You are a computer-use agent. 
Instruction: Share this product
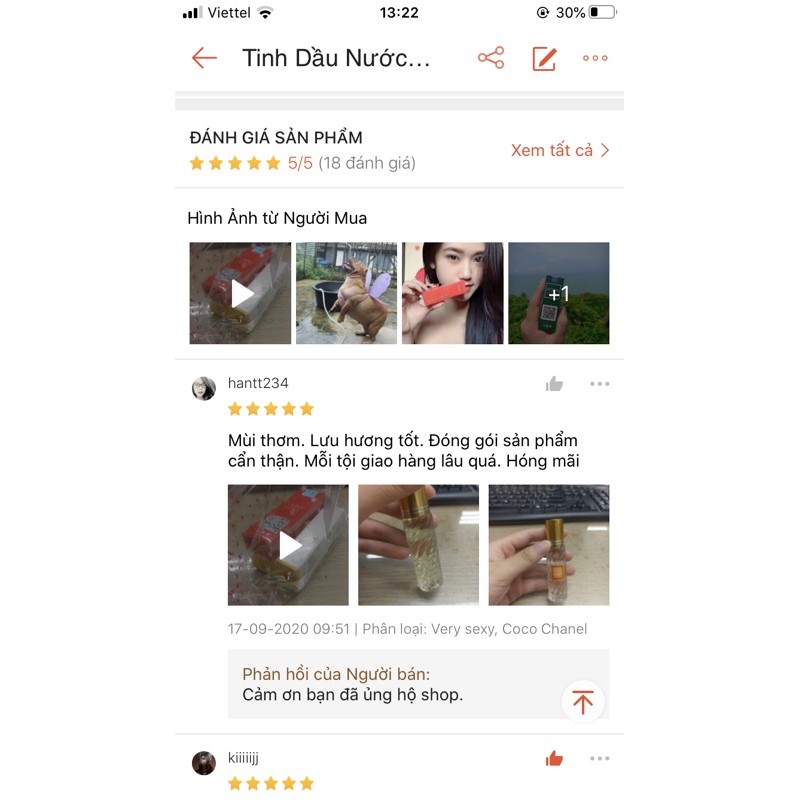coord(491,58)
